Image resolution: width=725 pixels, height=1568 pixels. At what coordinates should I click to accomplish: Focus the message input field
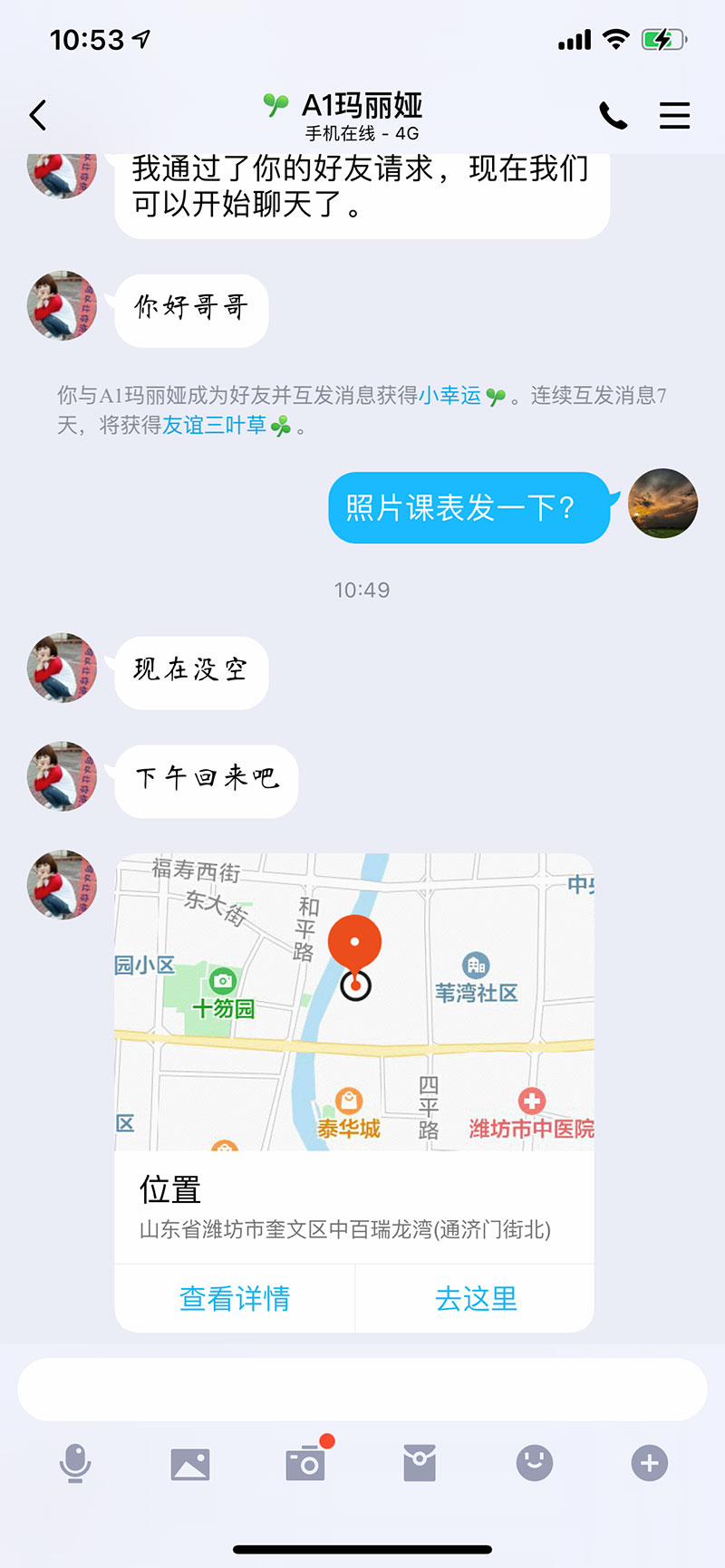click(362, 1390)
